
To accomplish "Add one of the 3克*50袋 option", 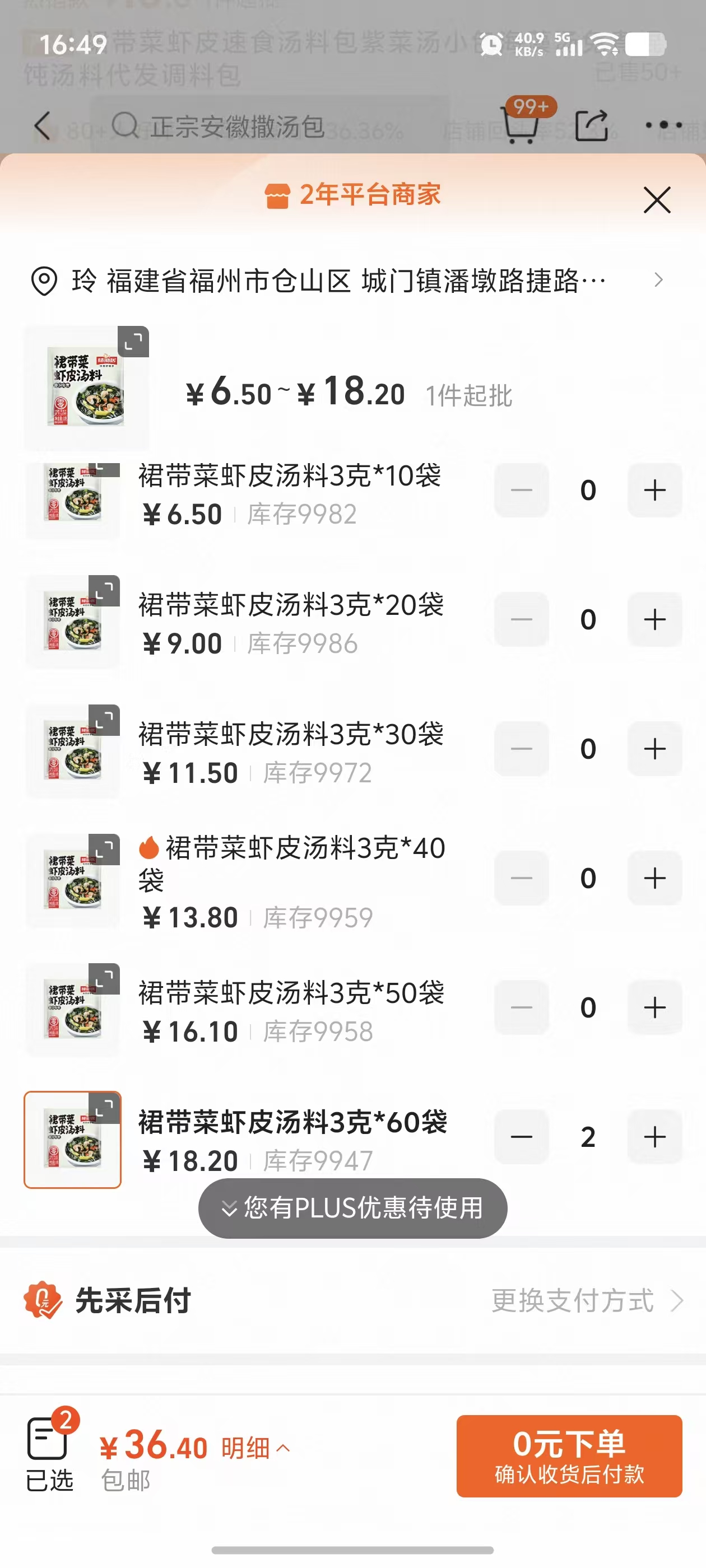I will [x=654, y=1008].
